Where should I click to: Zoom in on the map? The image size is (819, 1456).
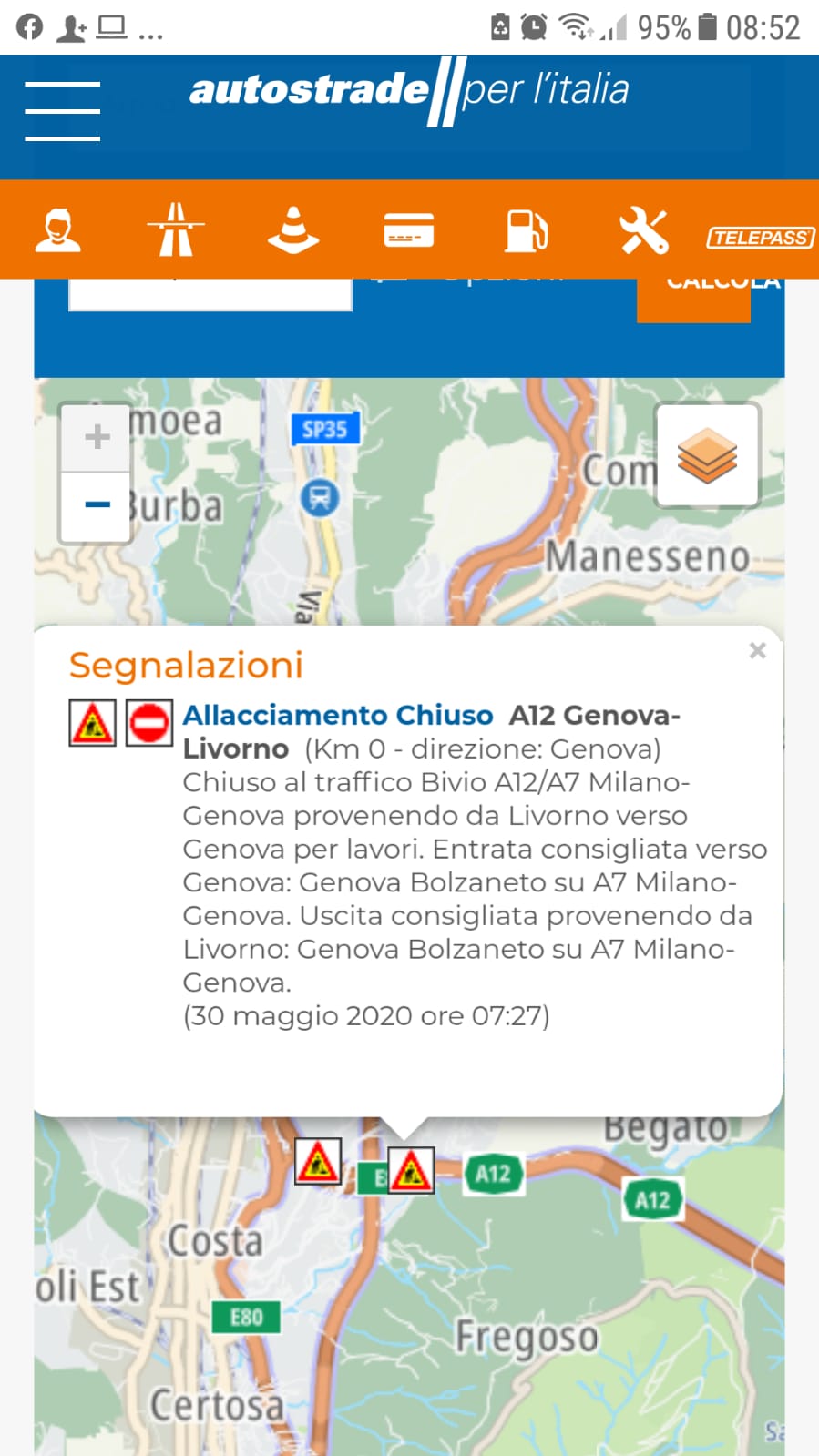97,436
